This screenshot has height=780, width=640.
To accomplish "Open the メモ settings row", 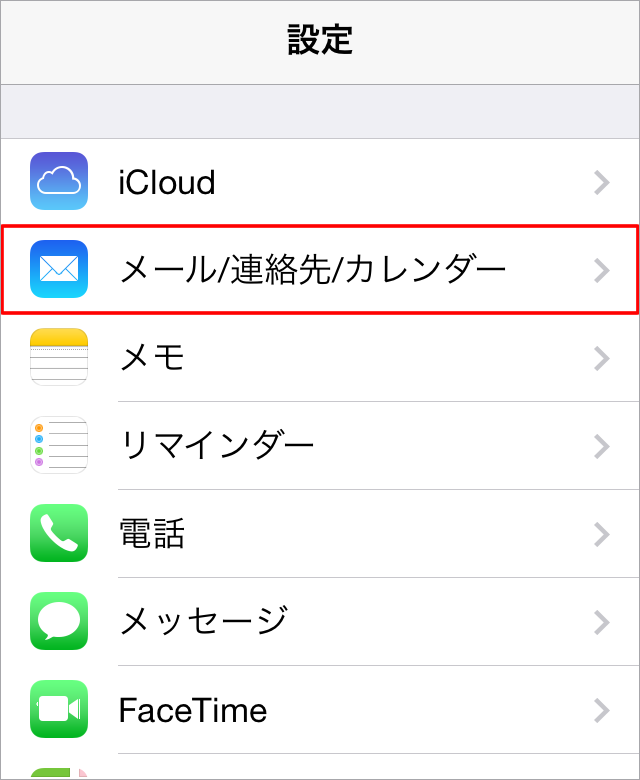I will [320, 358].
